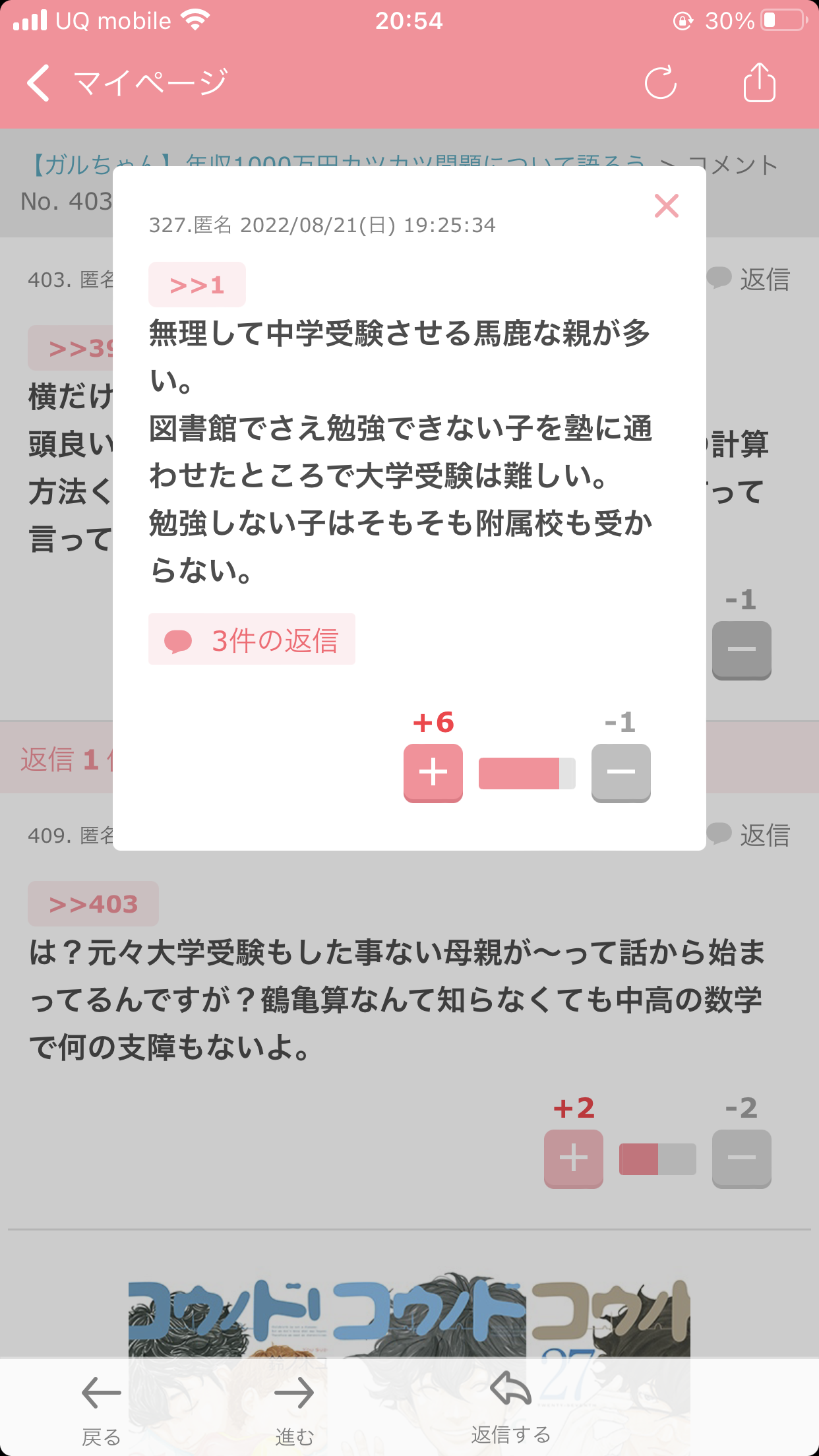The image size is (819, 1456).
Task: Downvote comment 409 with the minus button
Action: [x=741, y=1159]
